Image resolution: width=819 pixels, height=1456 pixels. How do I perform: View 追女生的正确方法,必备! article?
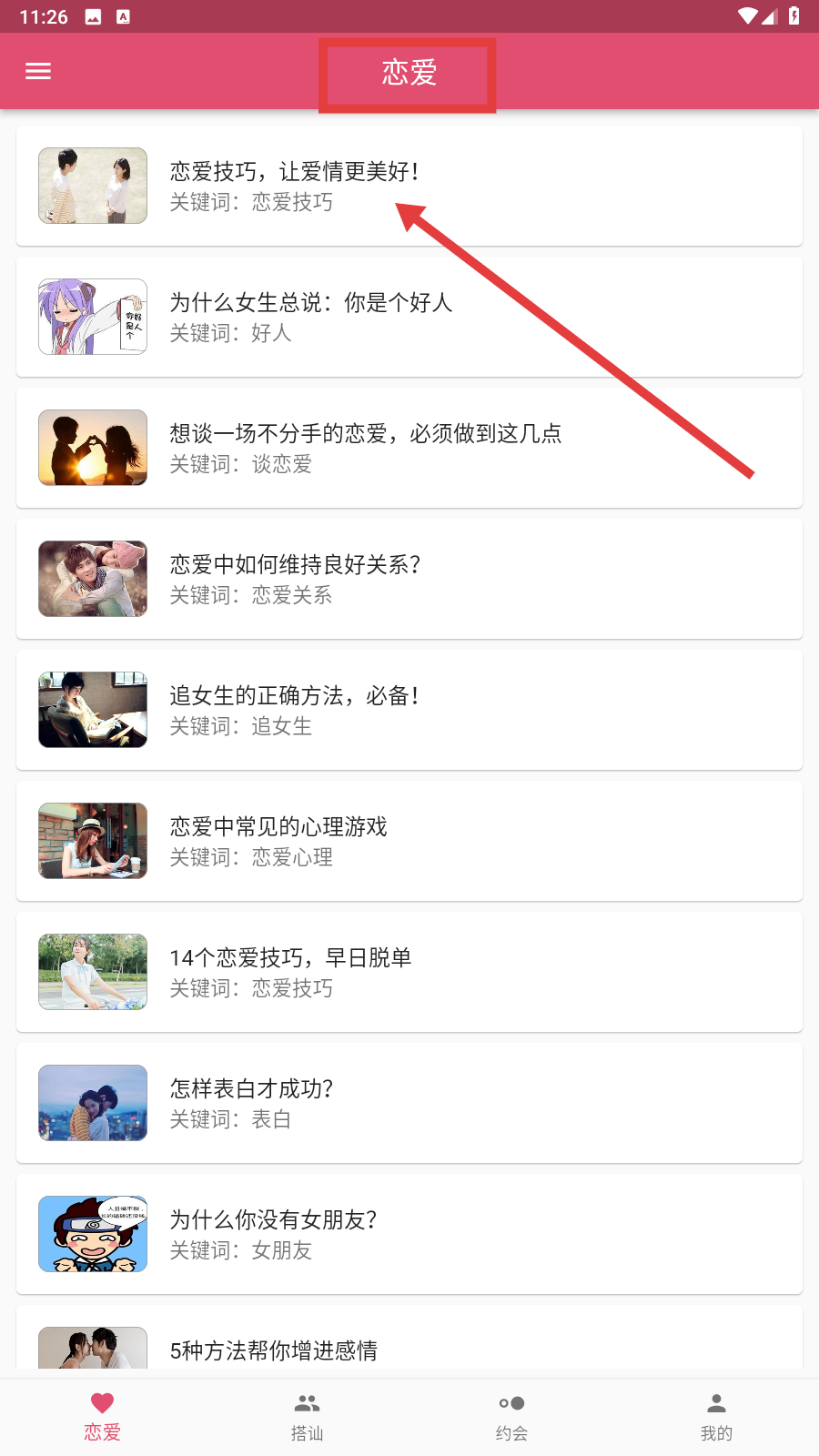[409, 710]
